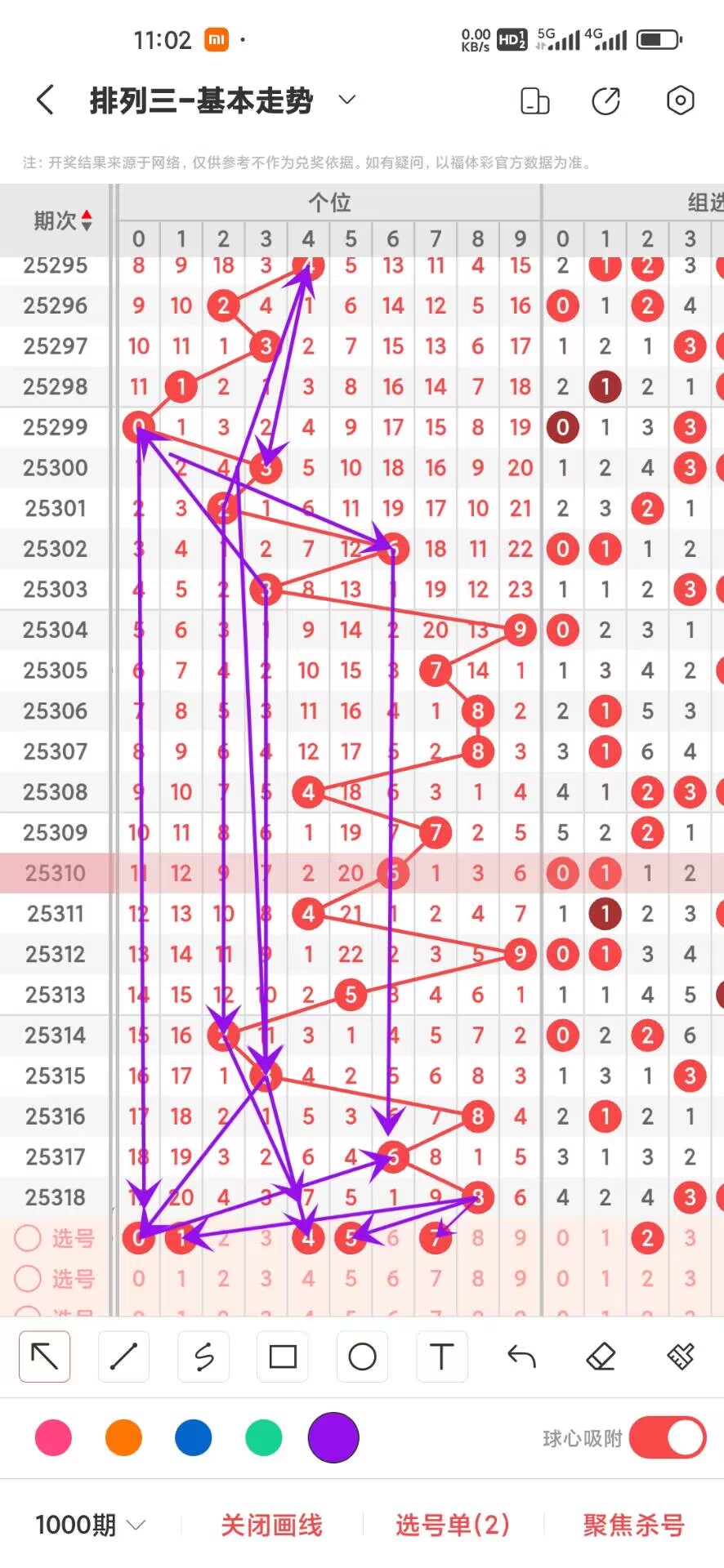Screen dimensions: 724x1568
Task: Pick the purple drawing color
Action: (333, 1437)
